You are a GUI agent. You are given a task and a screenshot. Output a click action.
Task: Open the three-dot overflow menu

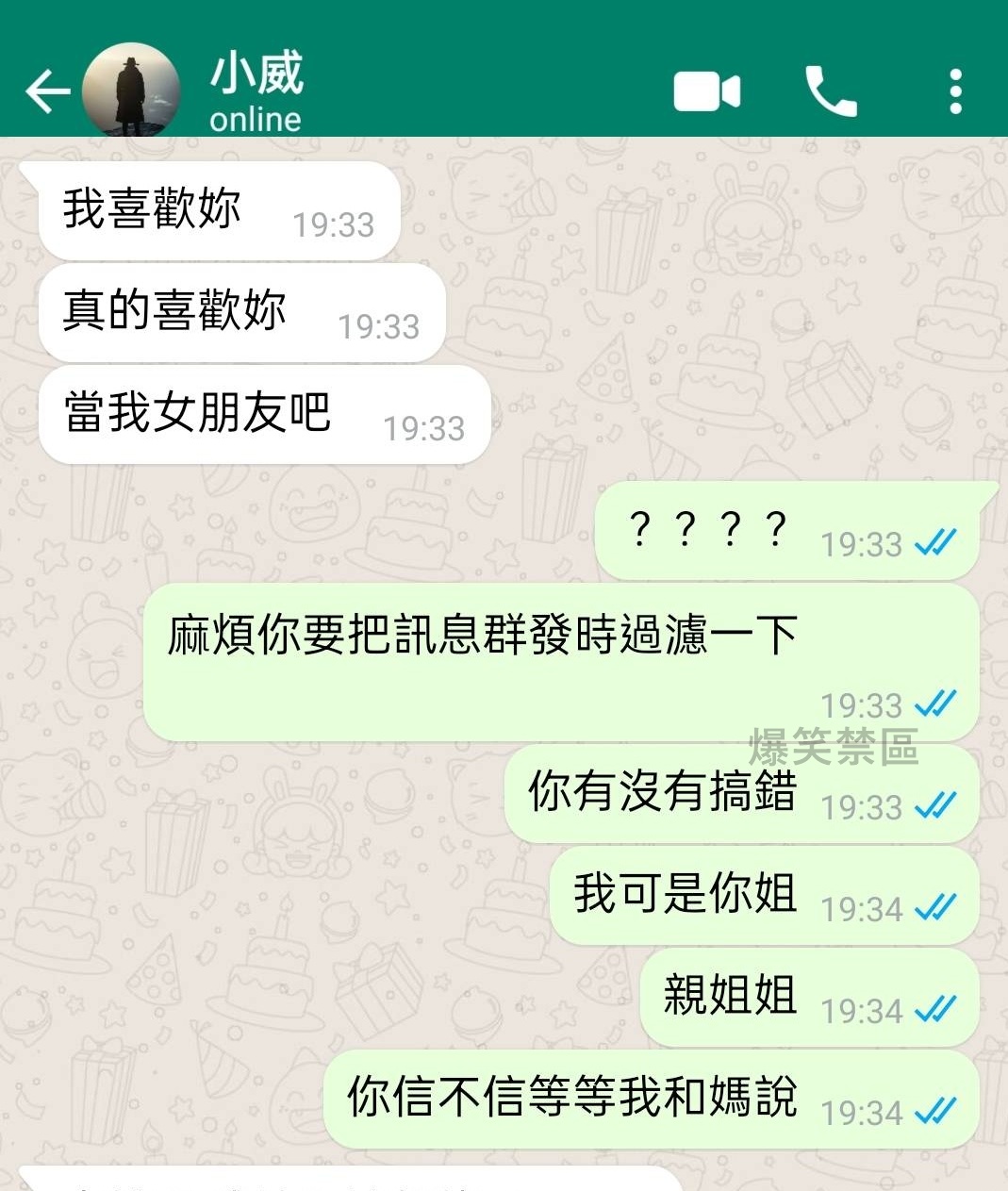[x=955, y=91]
